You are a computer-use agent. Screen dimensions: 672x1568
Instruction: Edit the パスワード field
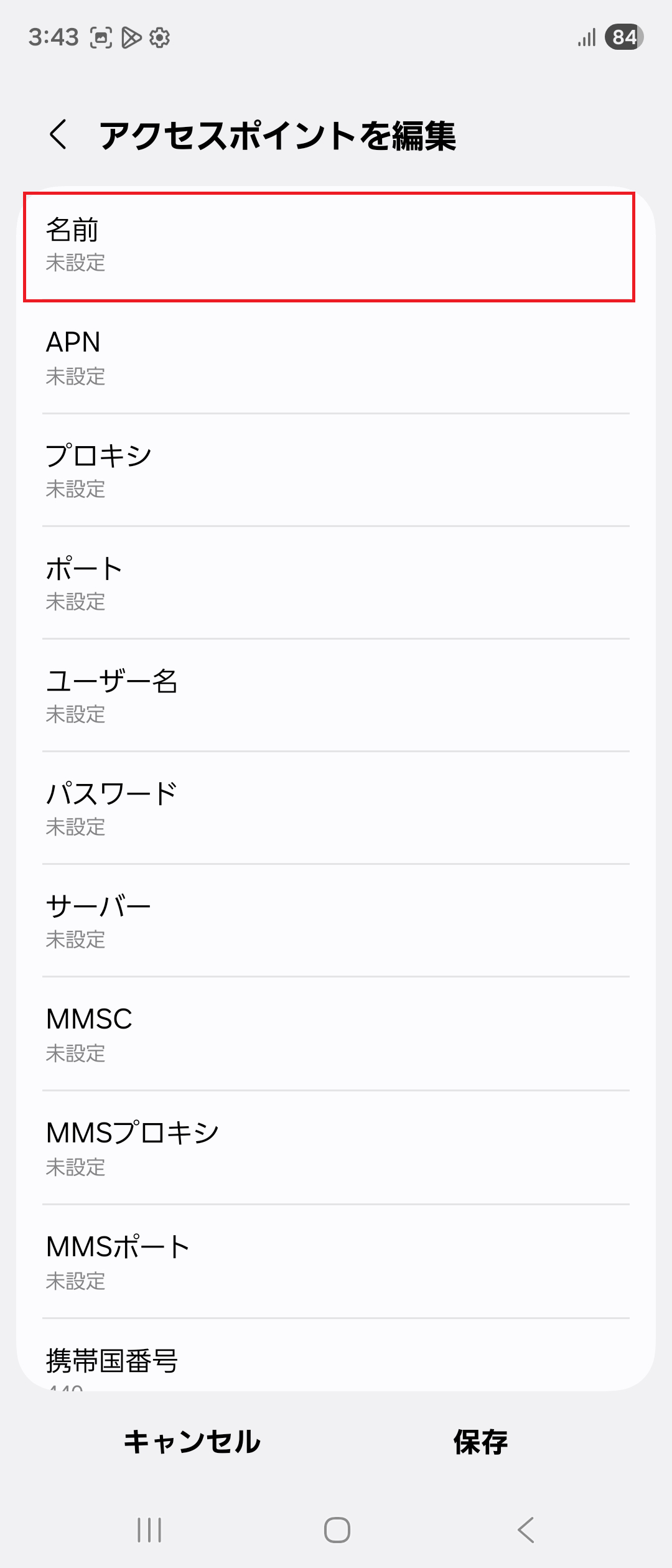[x=336, y=809]
